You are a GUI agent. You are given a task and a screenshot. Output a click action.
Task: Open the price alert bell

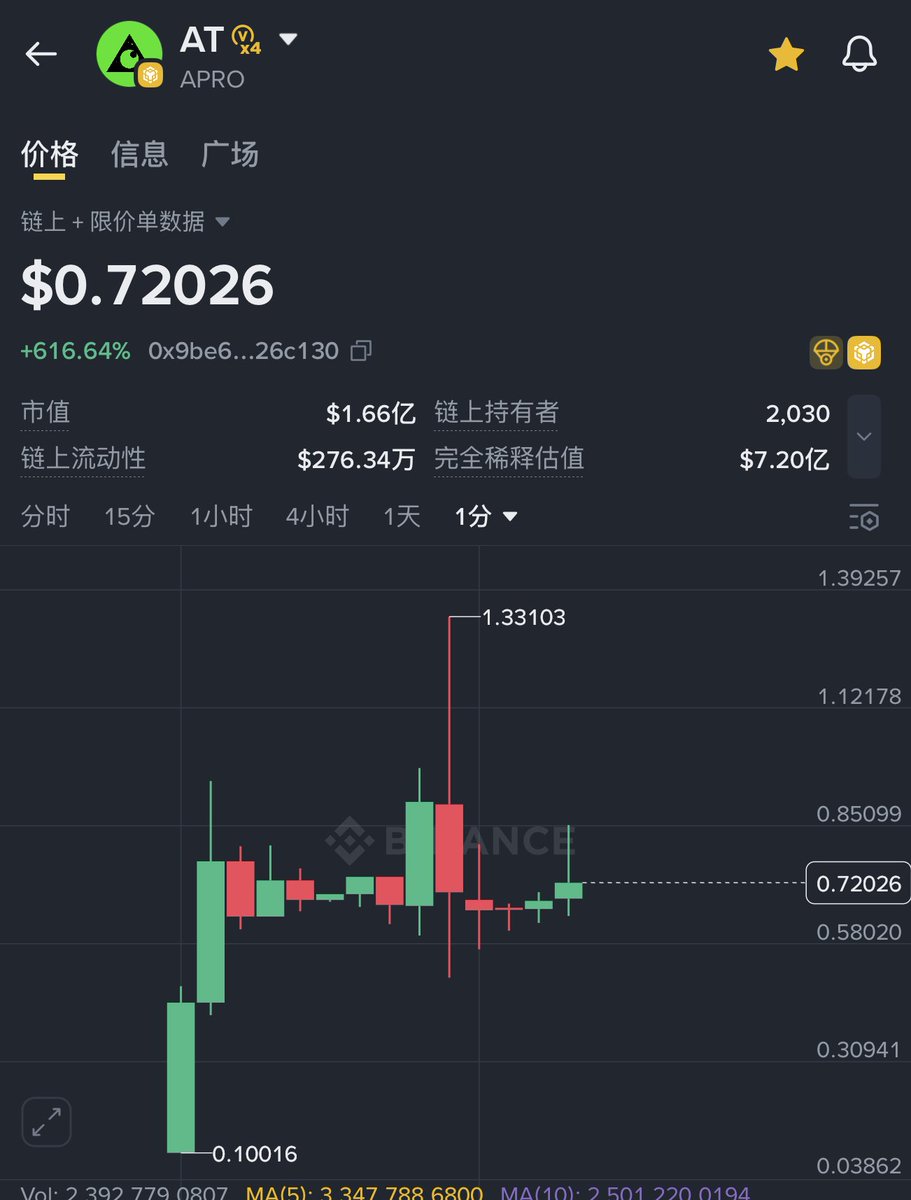coord(859,55)
